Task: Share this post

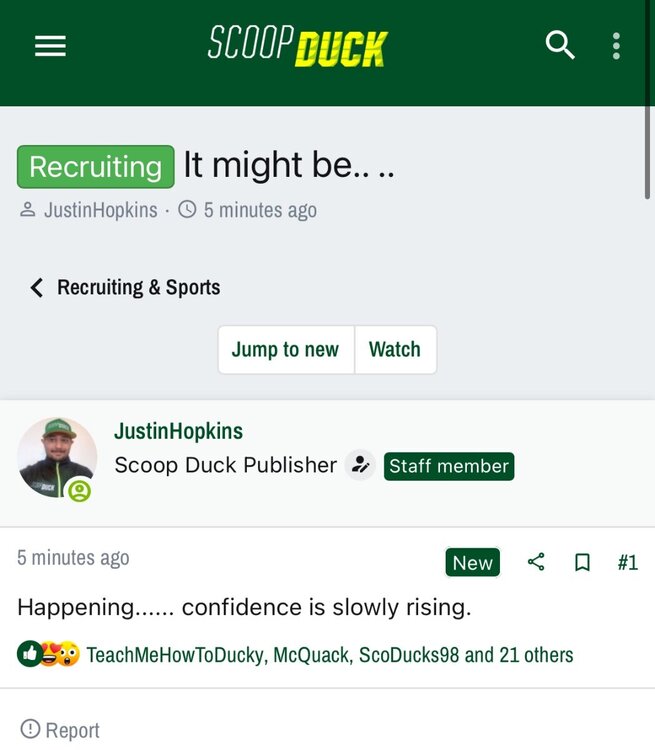Action: click(x=536, y=562)
